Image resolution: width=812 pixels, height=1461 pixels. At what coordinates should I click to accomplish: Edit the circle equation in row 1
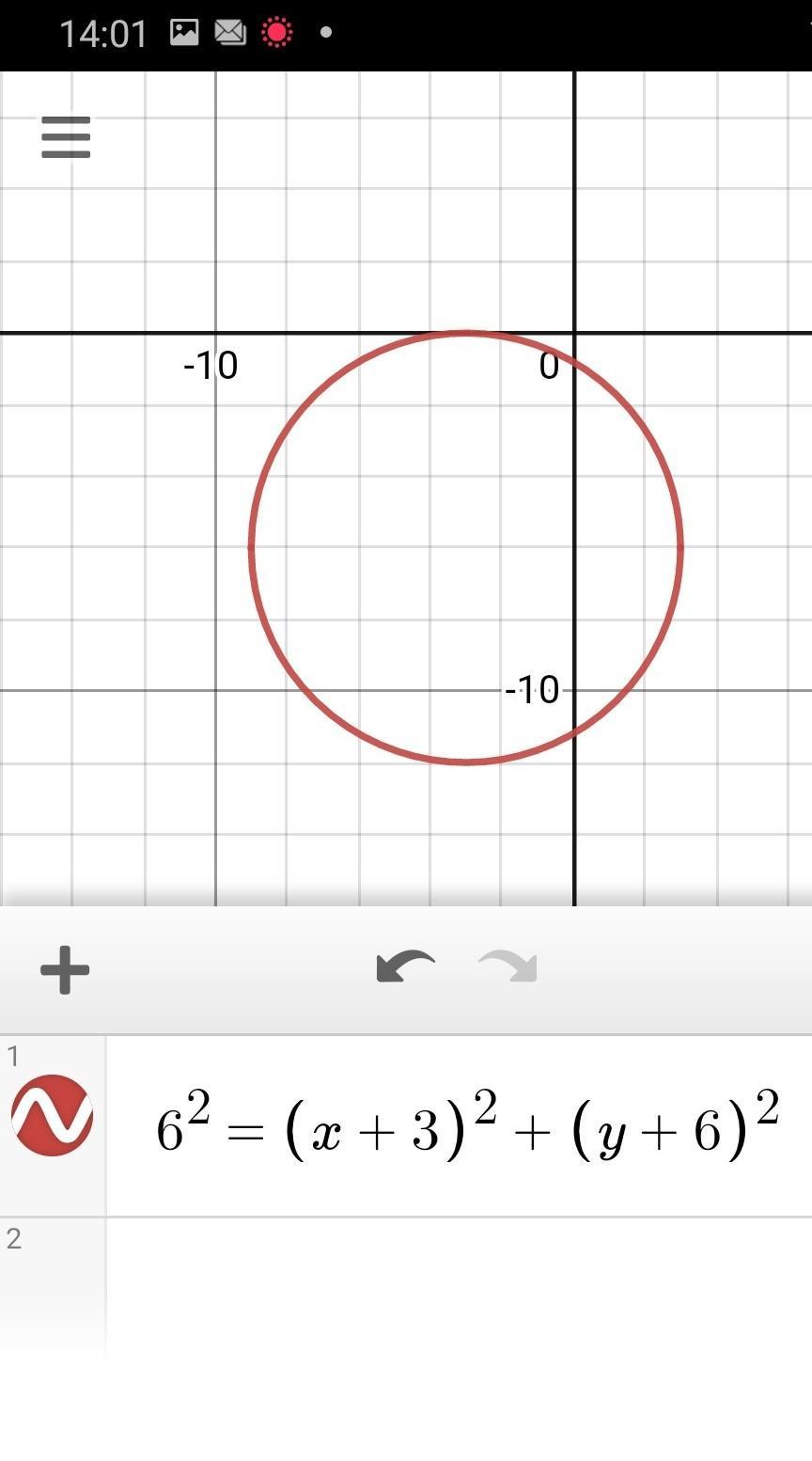tap(467, 1127)
